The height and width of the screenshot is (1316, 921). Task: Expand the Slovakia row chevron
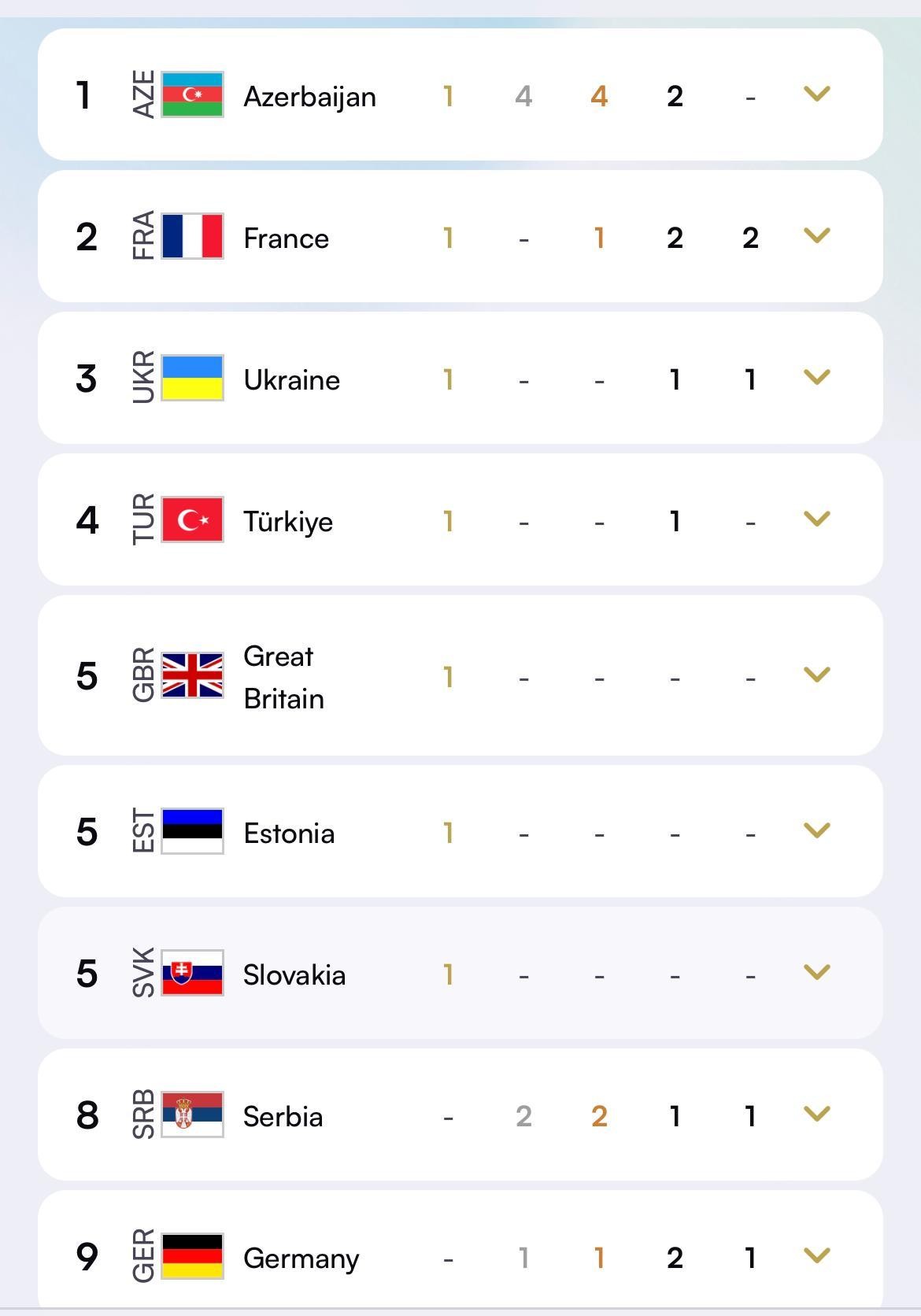click(x=816, y=973)
